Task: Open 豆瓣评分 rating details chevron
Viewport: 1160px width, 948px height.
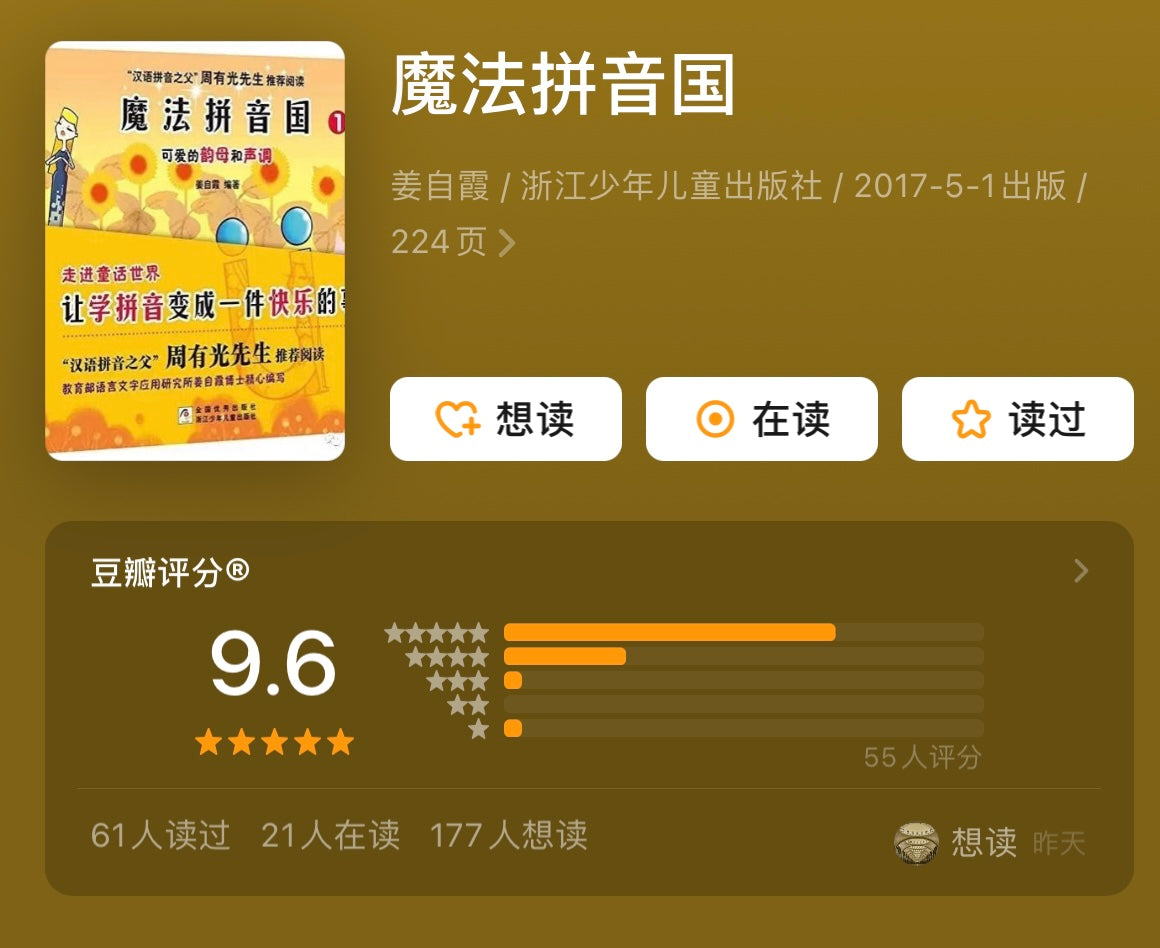Action: (x=1080, y=571)
